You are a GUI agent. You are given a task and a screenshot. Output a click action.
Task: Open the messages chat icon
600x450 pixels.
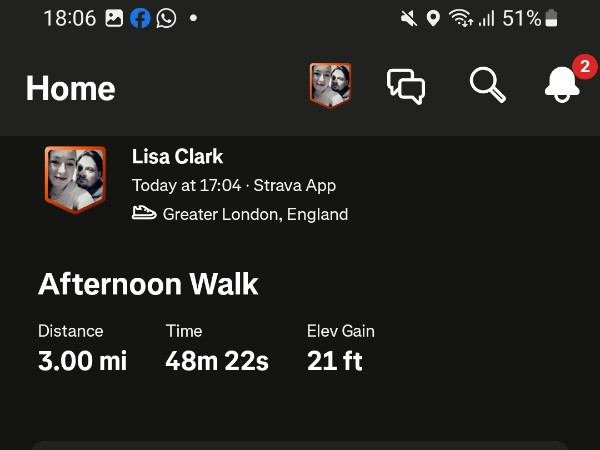(x=406, y=87)
